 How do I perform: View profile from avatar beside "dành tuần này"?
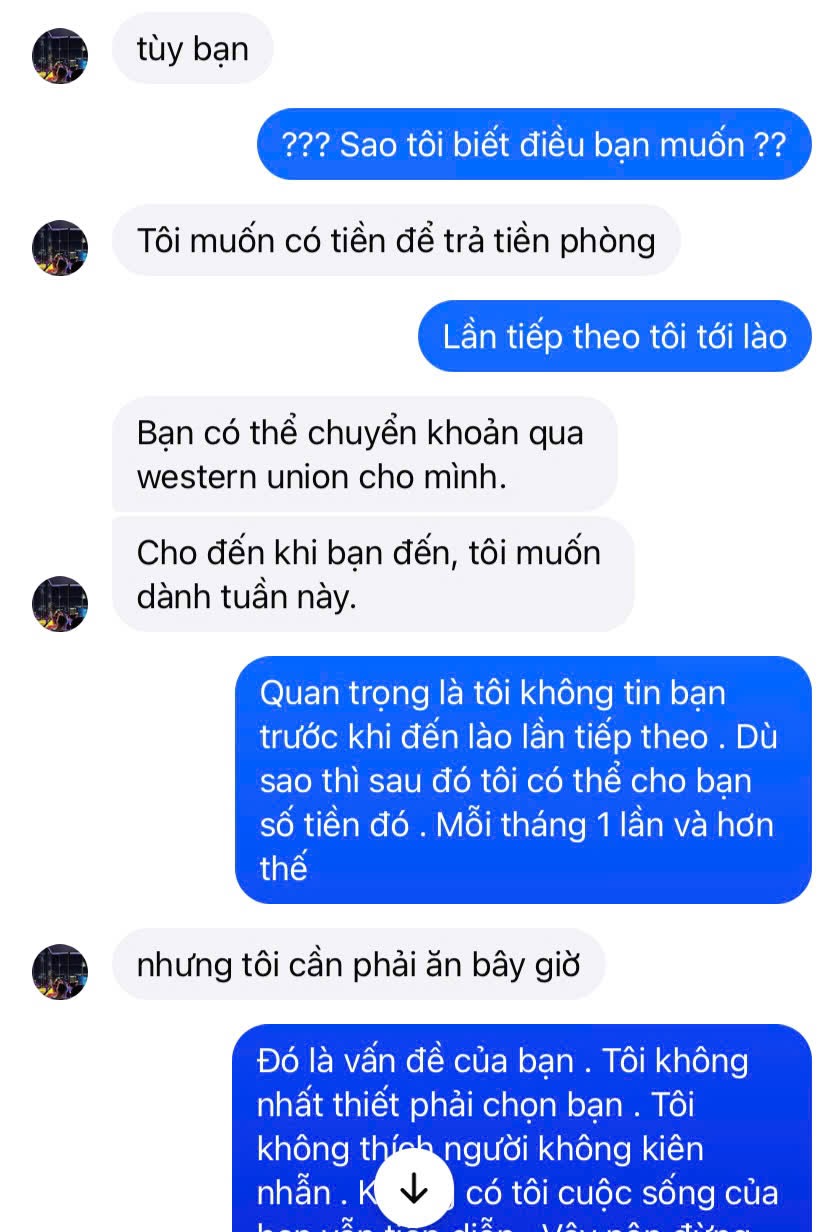[61, 603]
